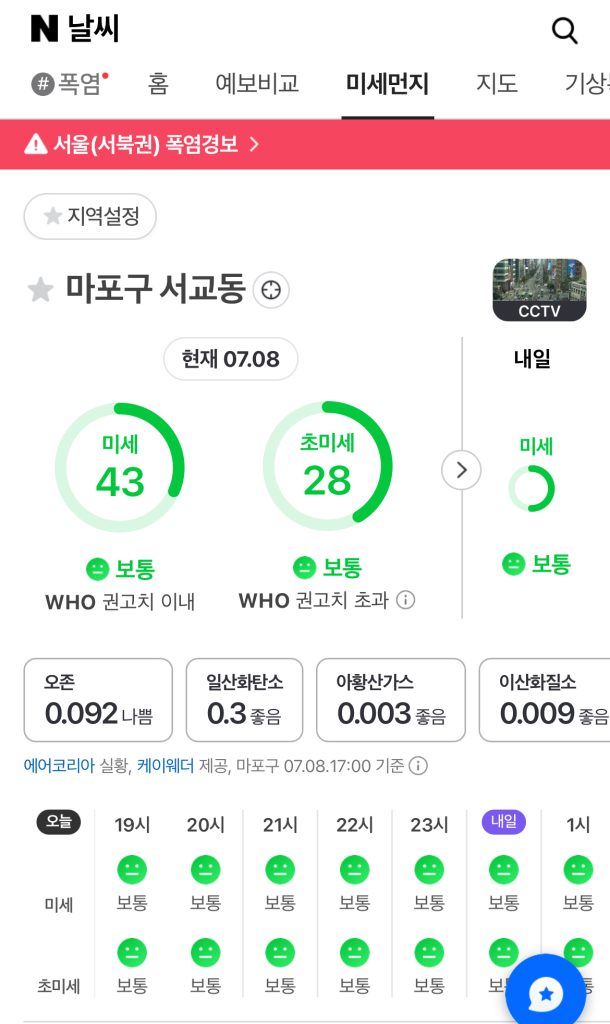Viewport: 610px width, 1024px height.
Task: Open the search magnifier icon
Action: [x=564, y=30]
